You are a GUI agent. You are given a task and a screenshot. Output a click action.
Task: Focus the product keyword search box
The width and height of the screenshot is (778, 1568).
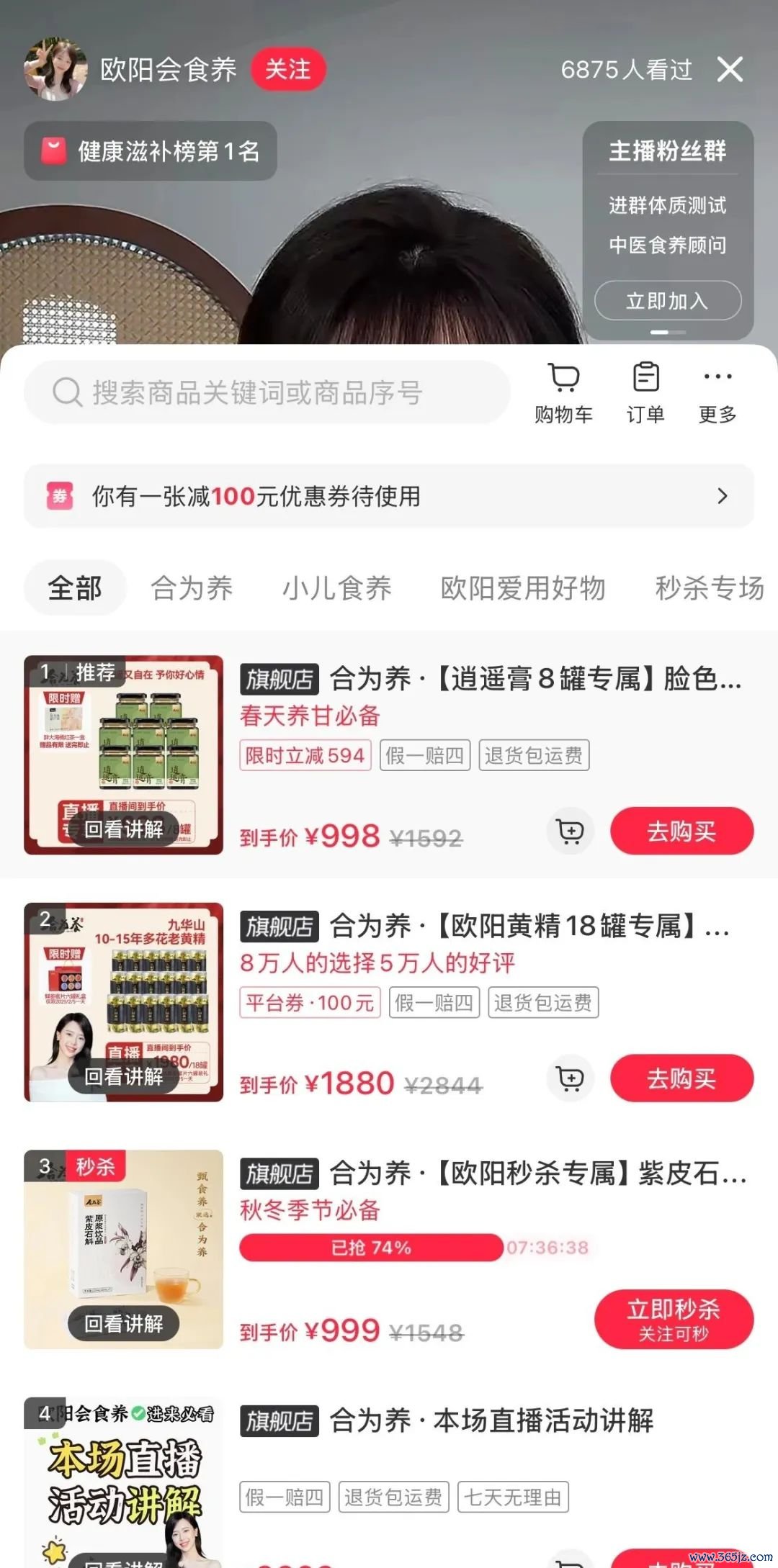coord(267,392)
